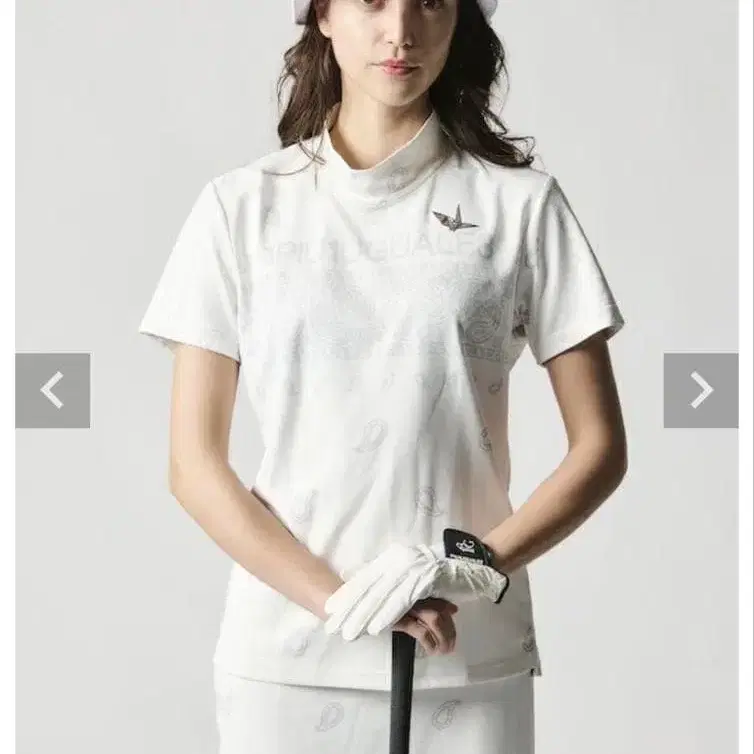Show the next product image
Viewport: 754px width, 754px height.
pos(700,390)
